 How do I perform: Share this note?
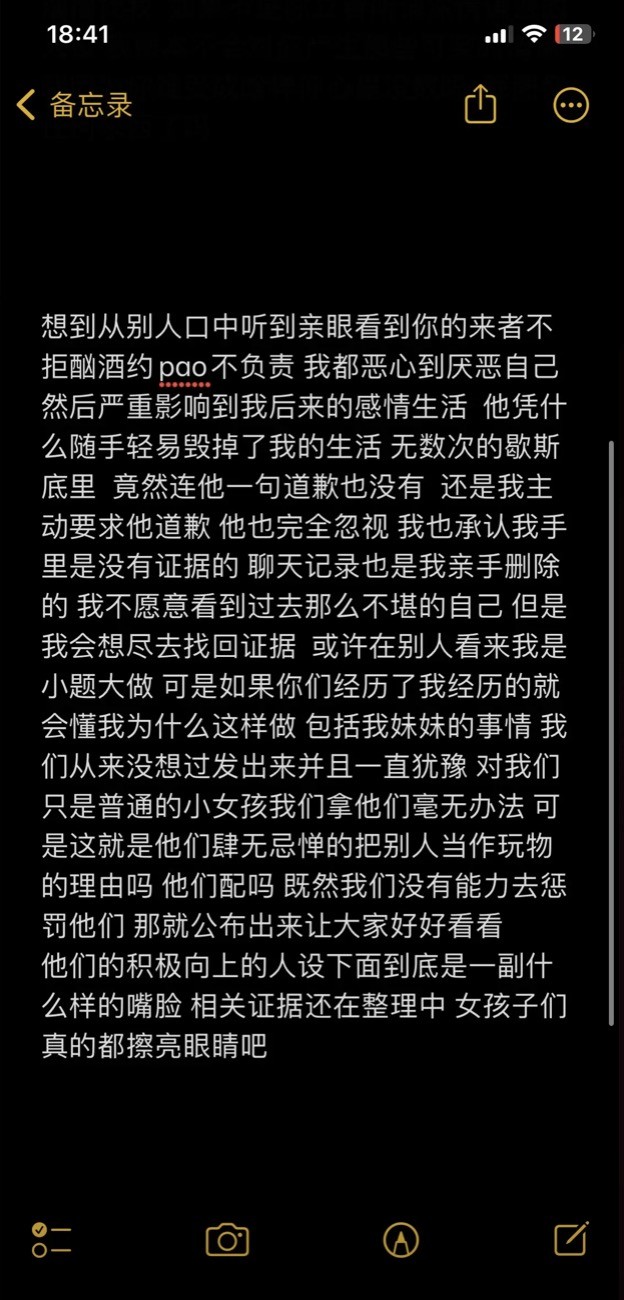(x=480, y=104)
